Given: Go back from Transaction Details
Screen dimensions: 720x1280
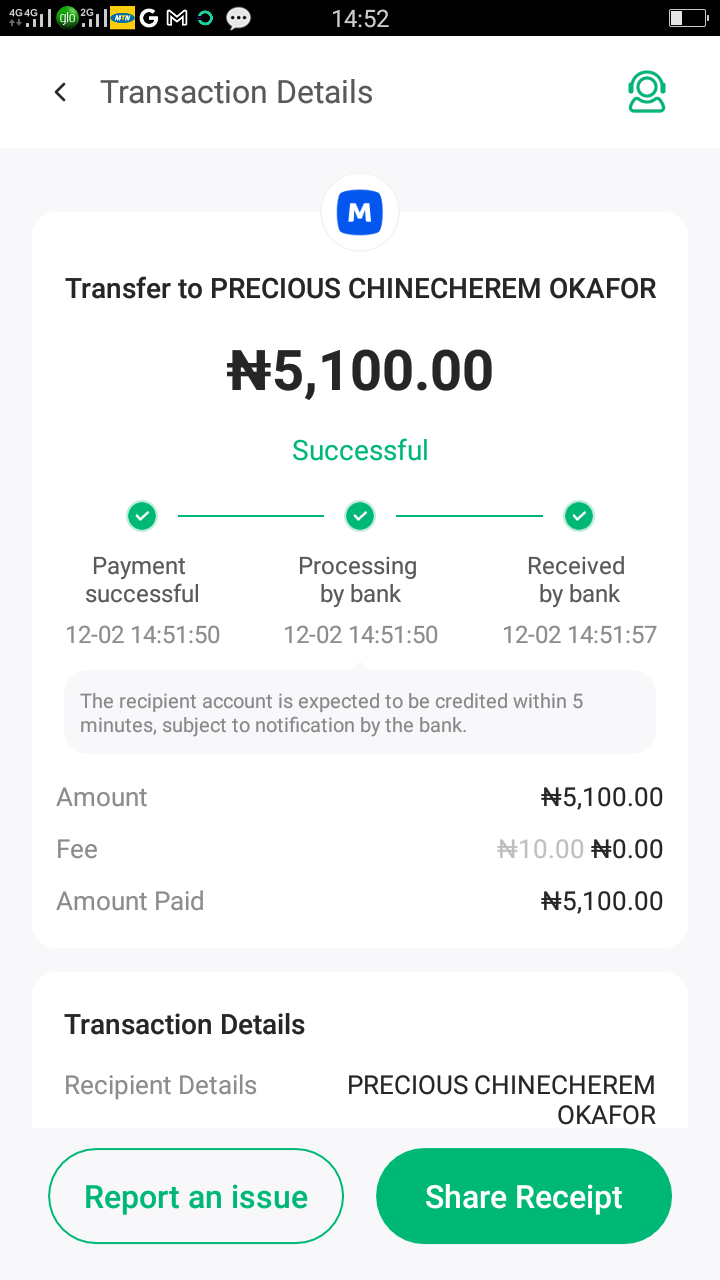Looking at the screenshot, I should point(60,92).
